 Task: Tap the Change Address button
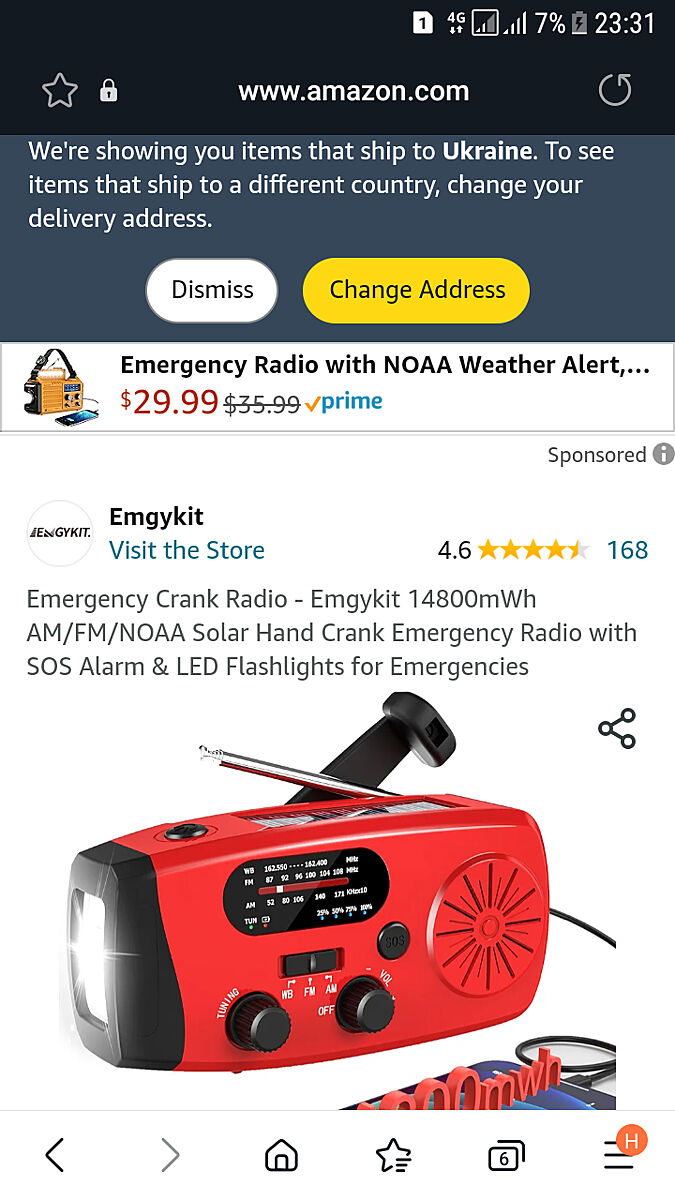[416, 290]
